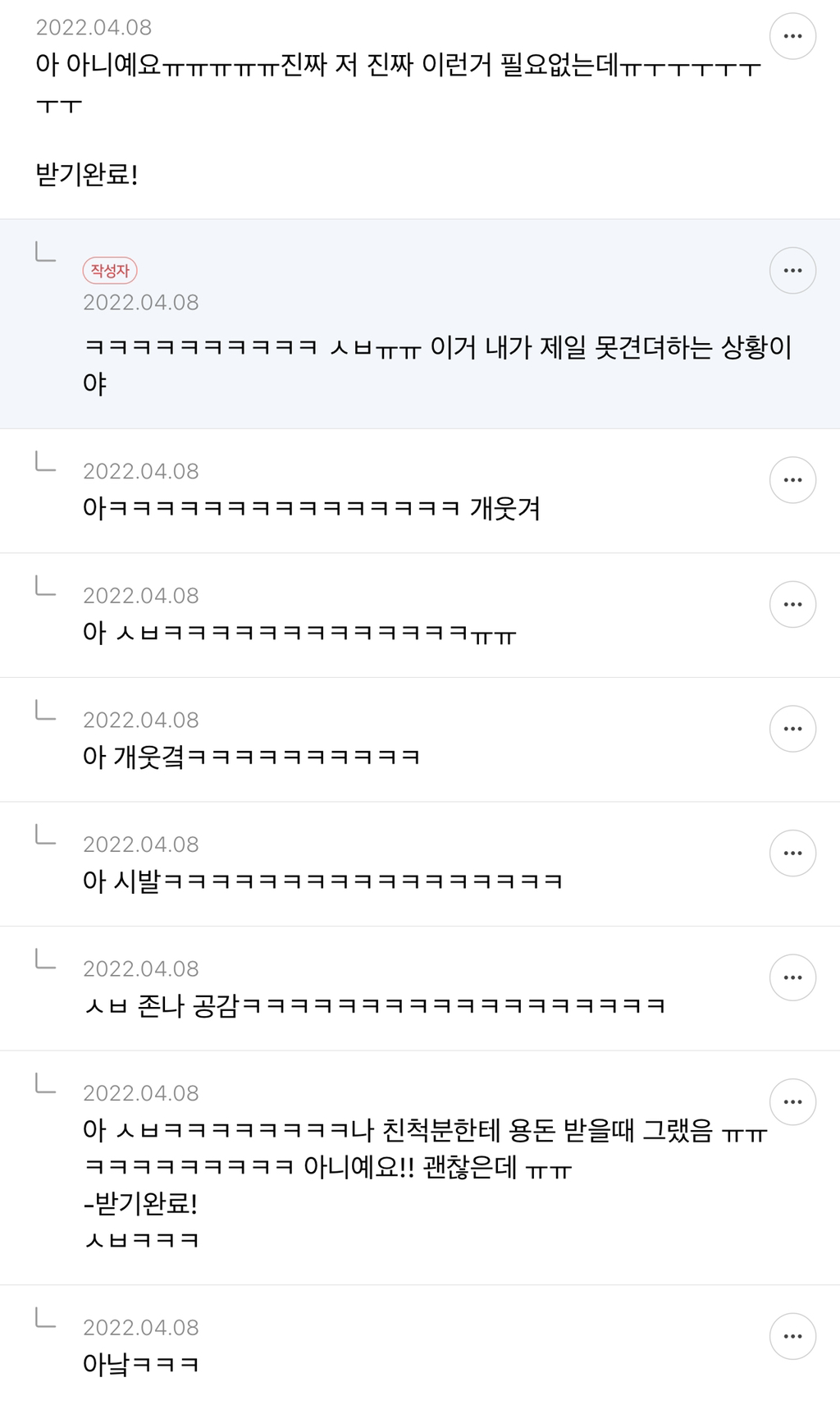The height and width of the screenshot is (1405, 840).
Task: Open more options on the 작성자 reply
Action: (x=792, y=271)
